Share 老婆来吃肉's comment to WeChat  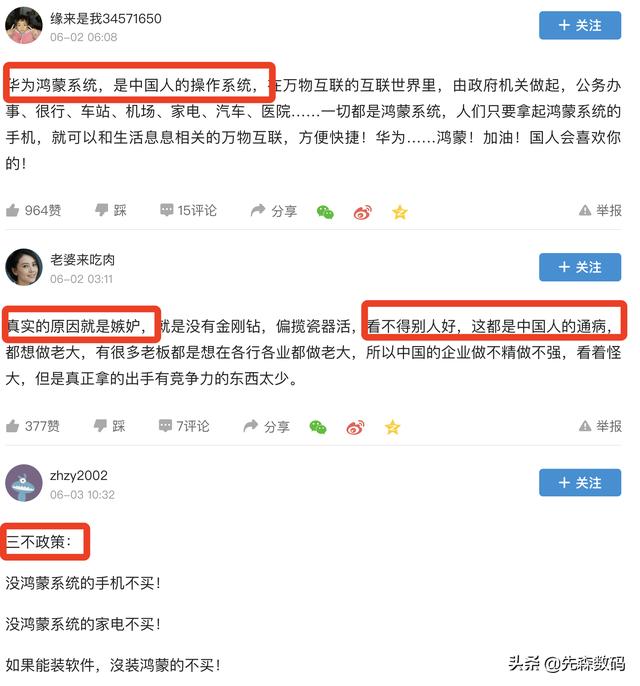point(318,428)
